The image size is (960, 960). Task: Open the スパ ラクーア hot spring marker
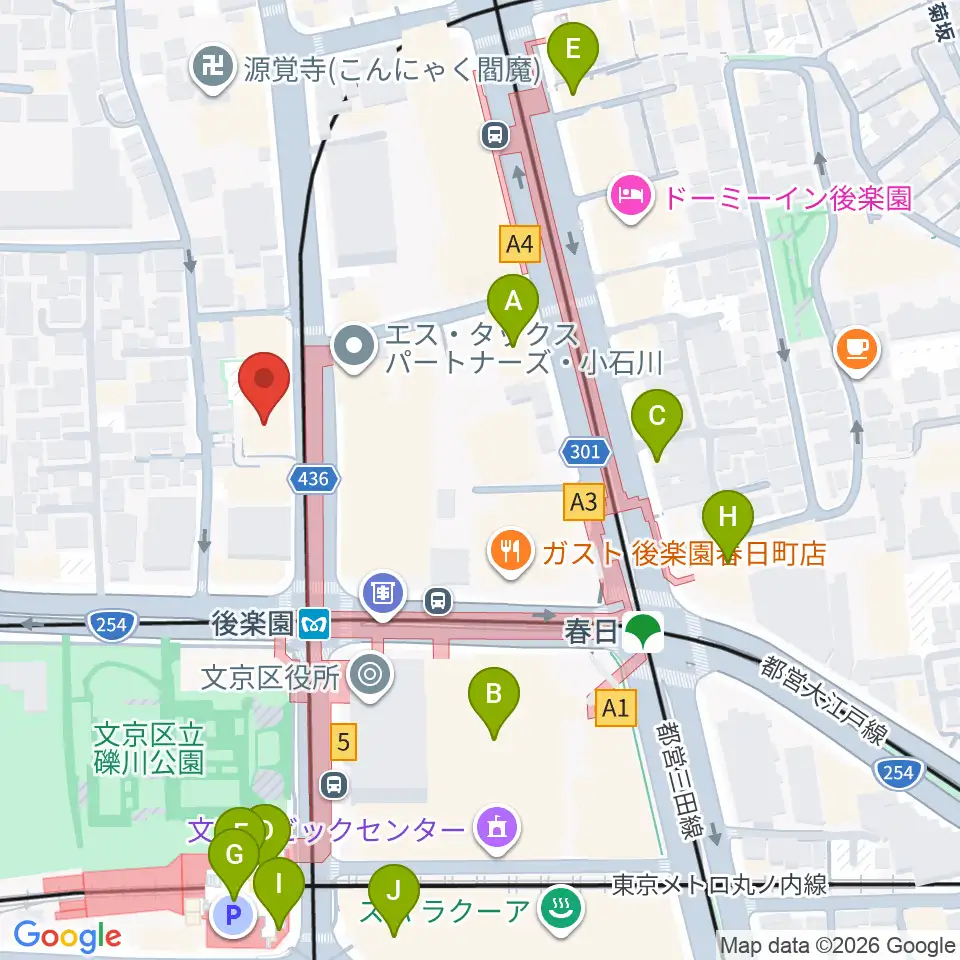click(562, 909)
